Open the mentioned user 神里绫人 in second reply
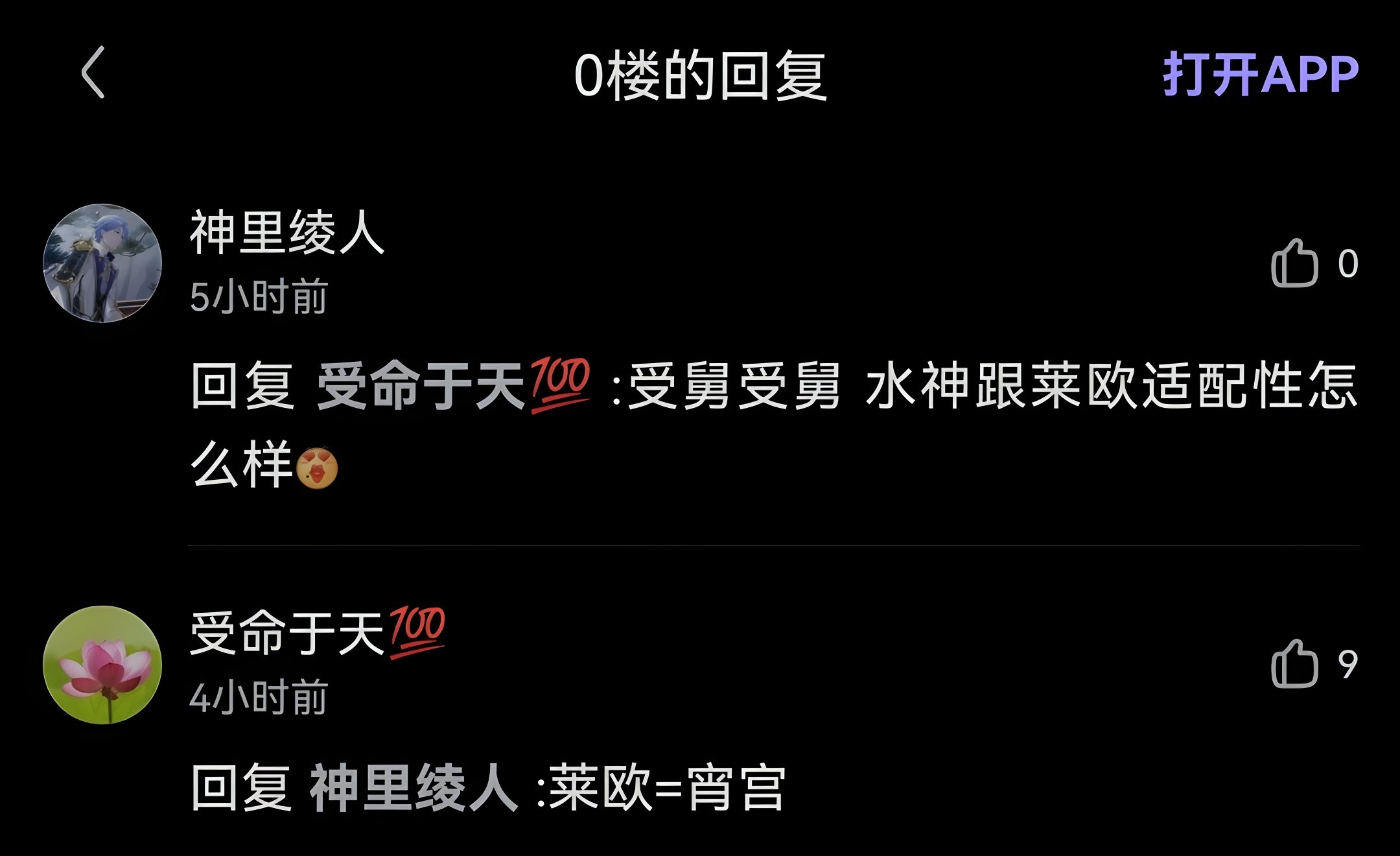The height and width of the screenshot is (856, 1400). [x=414, y=788]
